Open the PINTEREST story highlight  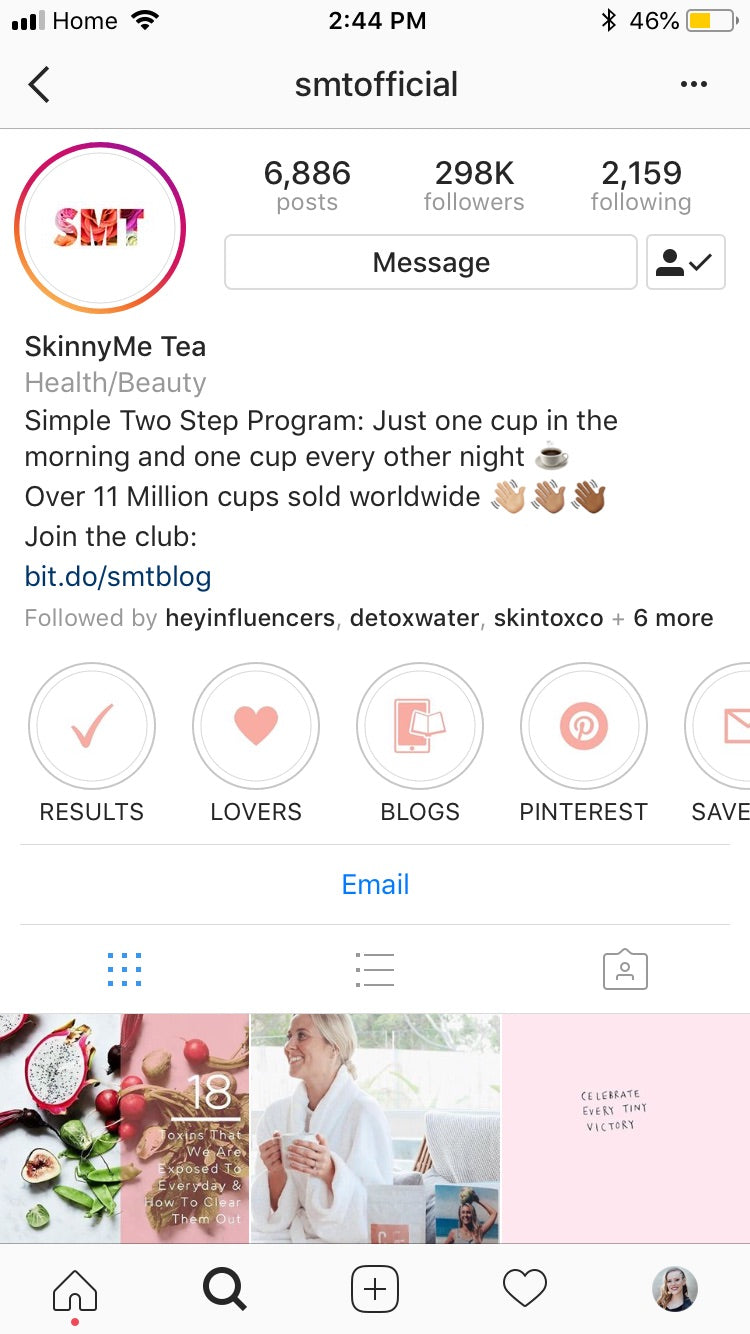[x=584, y=726]
